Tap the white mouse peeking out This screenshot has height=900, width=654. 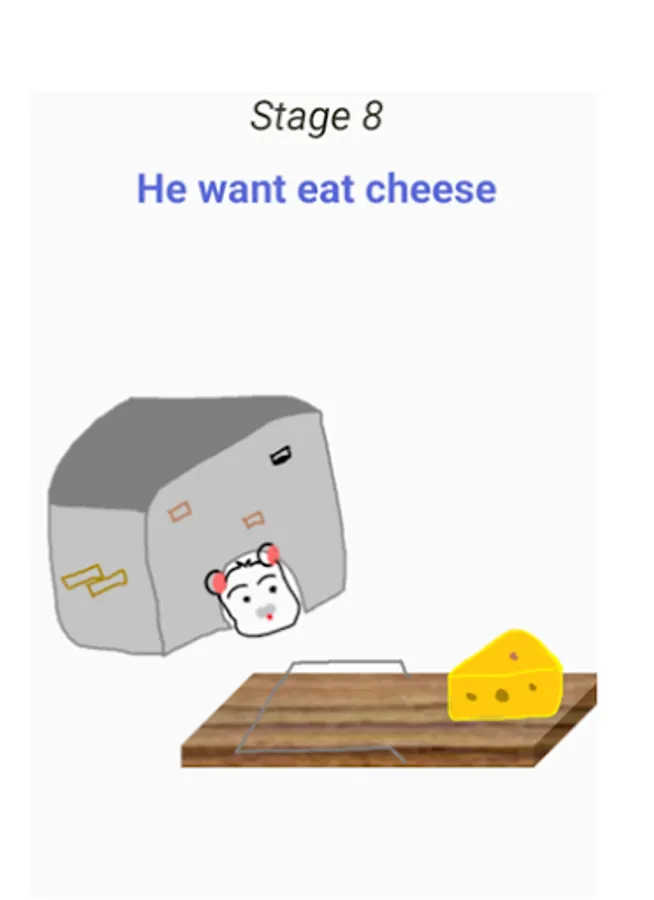click(253, 595)
